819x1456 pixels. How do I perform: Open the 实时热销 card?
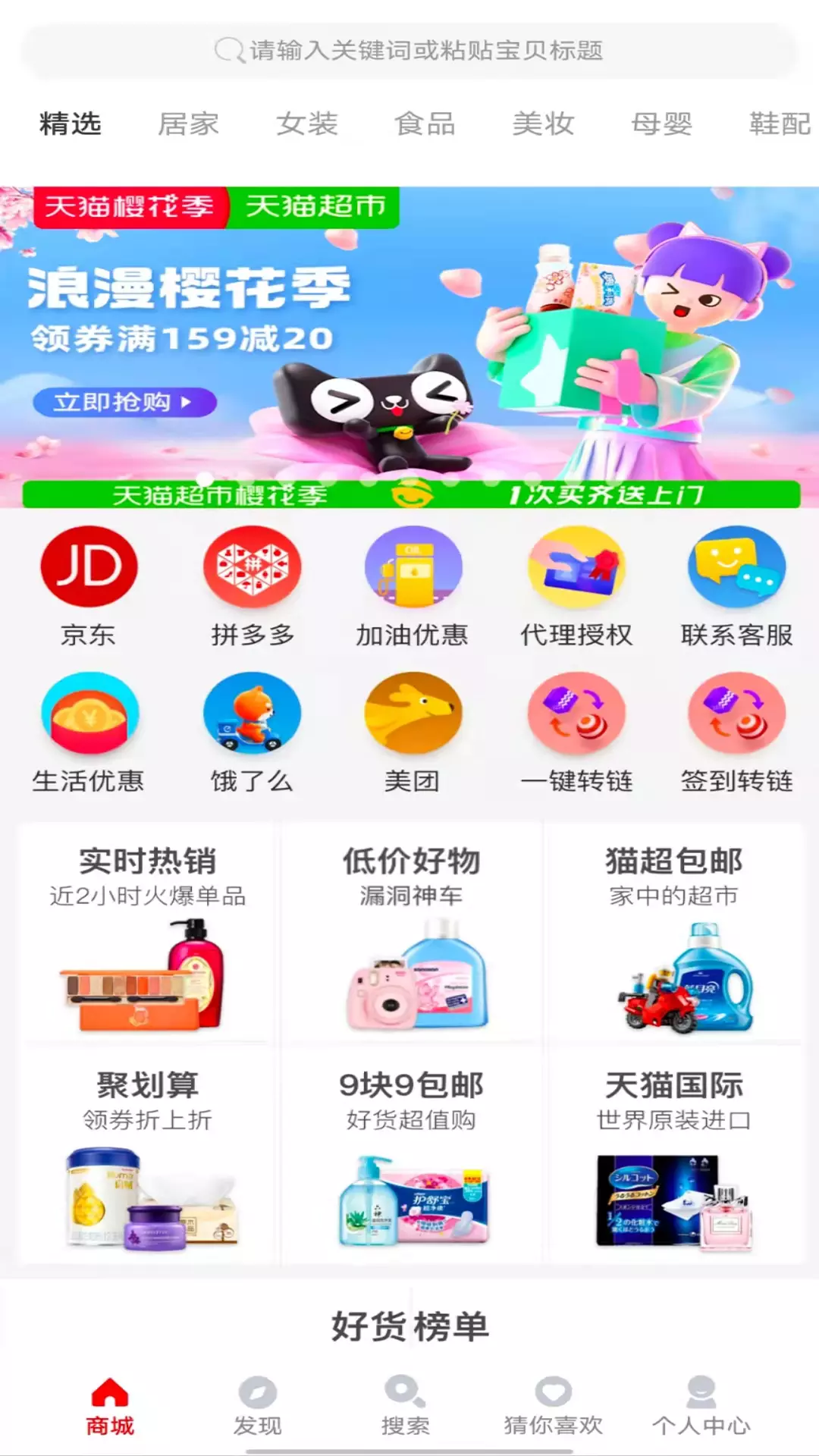pos(147,932)
